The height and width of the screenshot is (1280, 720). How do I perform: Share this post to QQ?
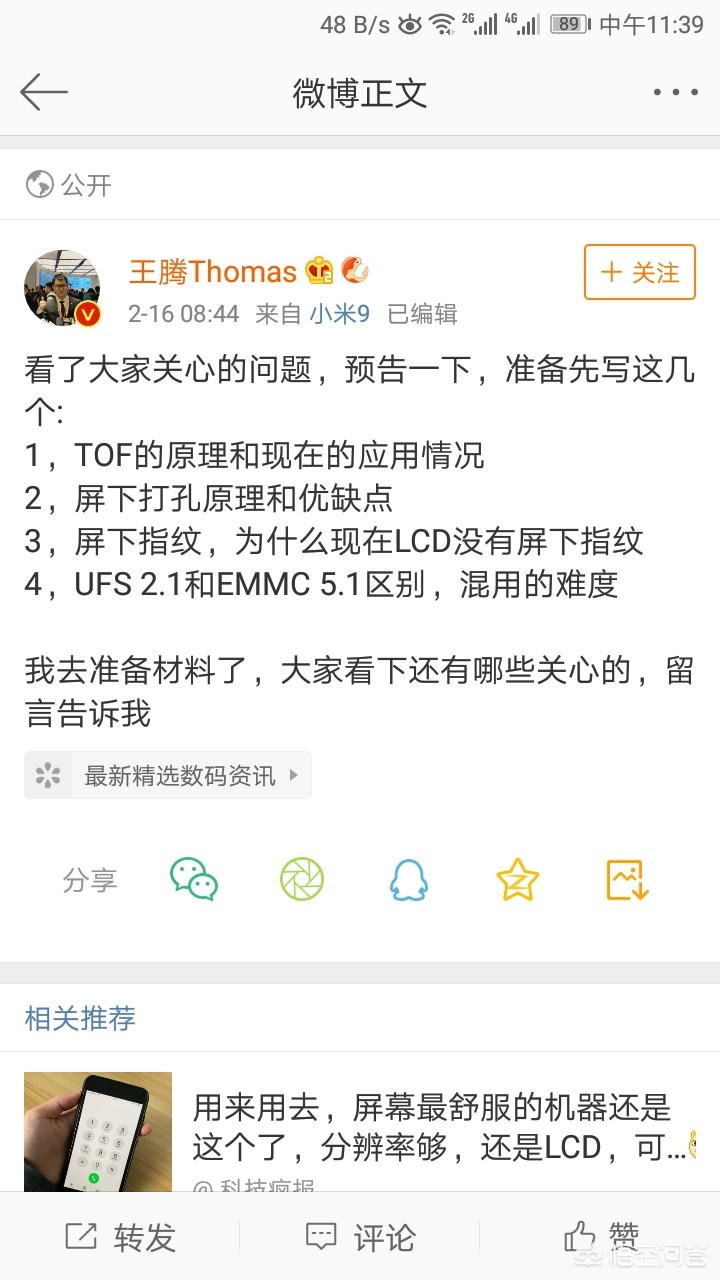(408, 880)
